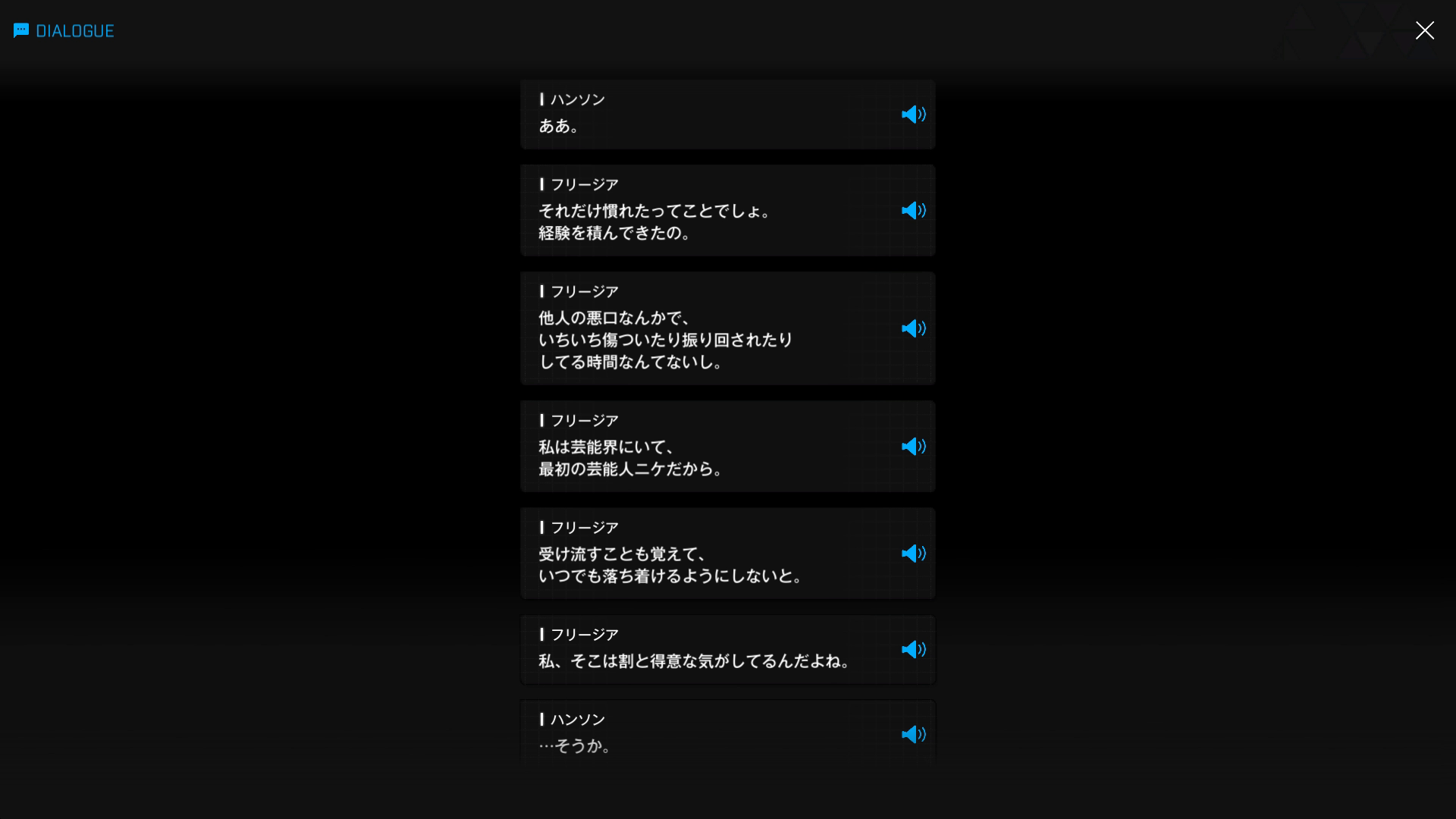
Task: Play voice for ハンソン's …そうか。 line
Action: (913, 735)
